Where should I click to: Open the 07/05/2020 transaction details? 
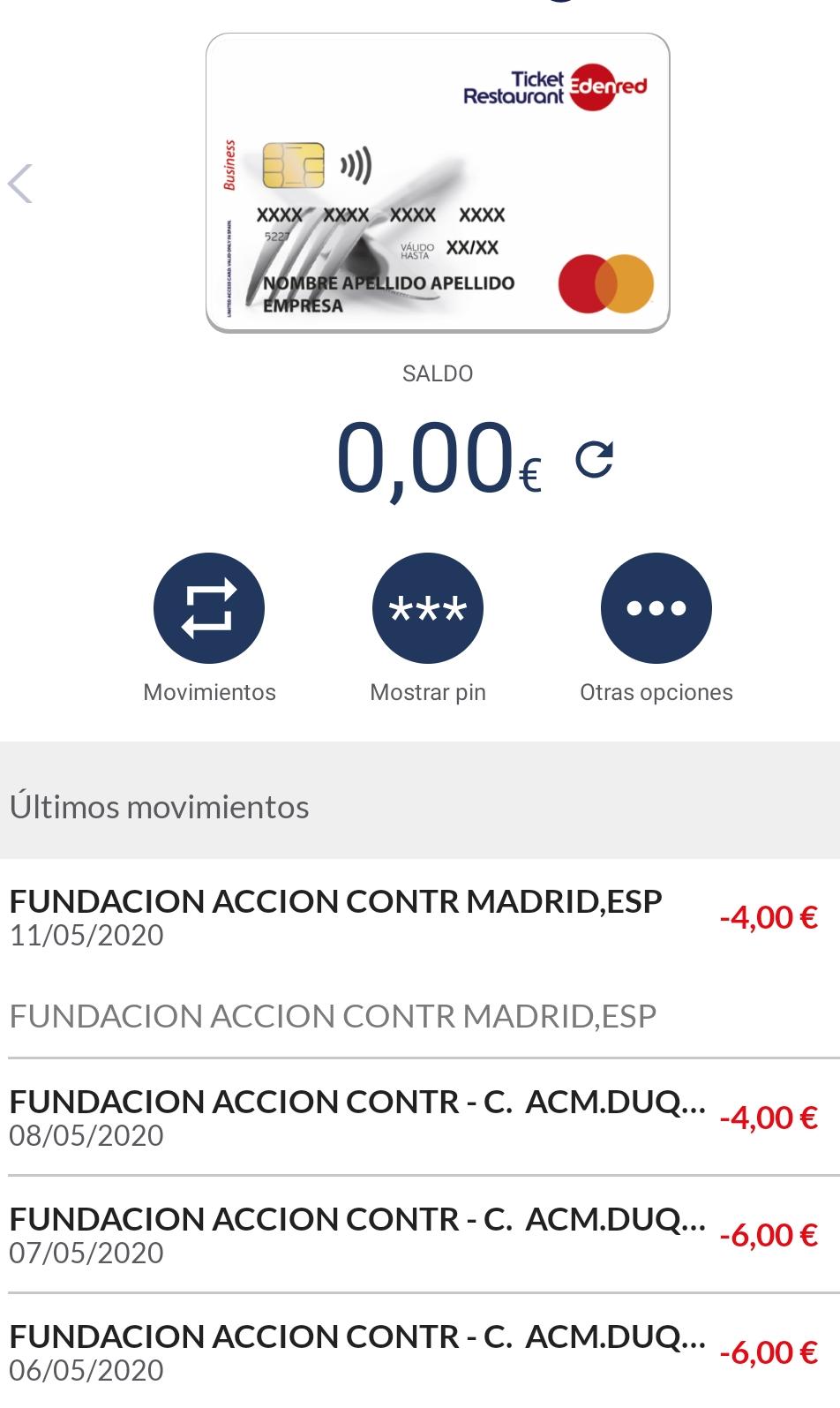pyautogui.click(x=415, y=1234)
